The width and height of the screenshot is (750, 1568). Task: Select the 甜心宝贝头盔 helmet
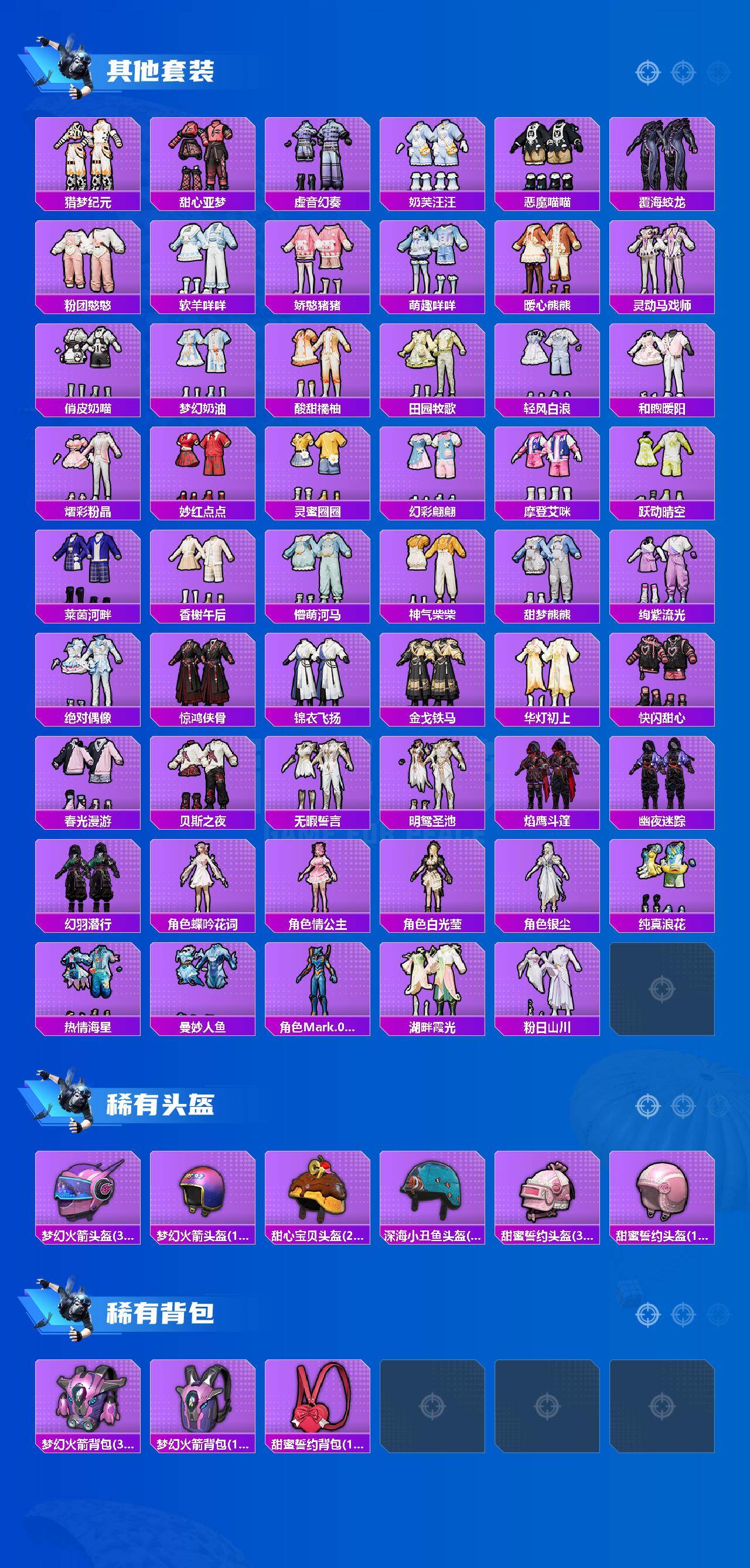click(319, 1190)
